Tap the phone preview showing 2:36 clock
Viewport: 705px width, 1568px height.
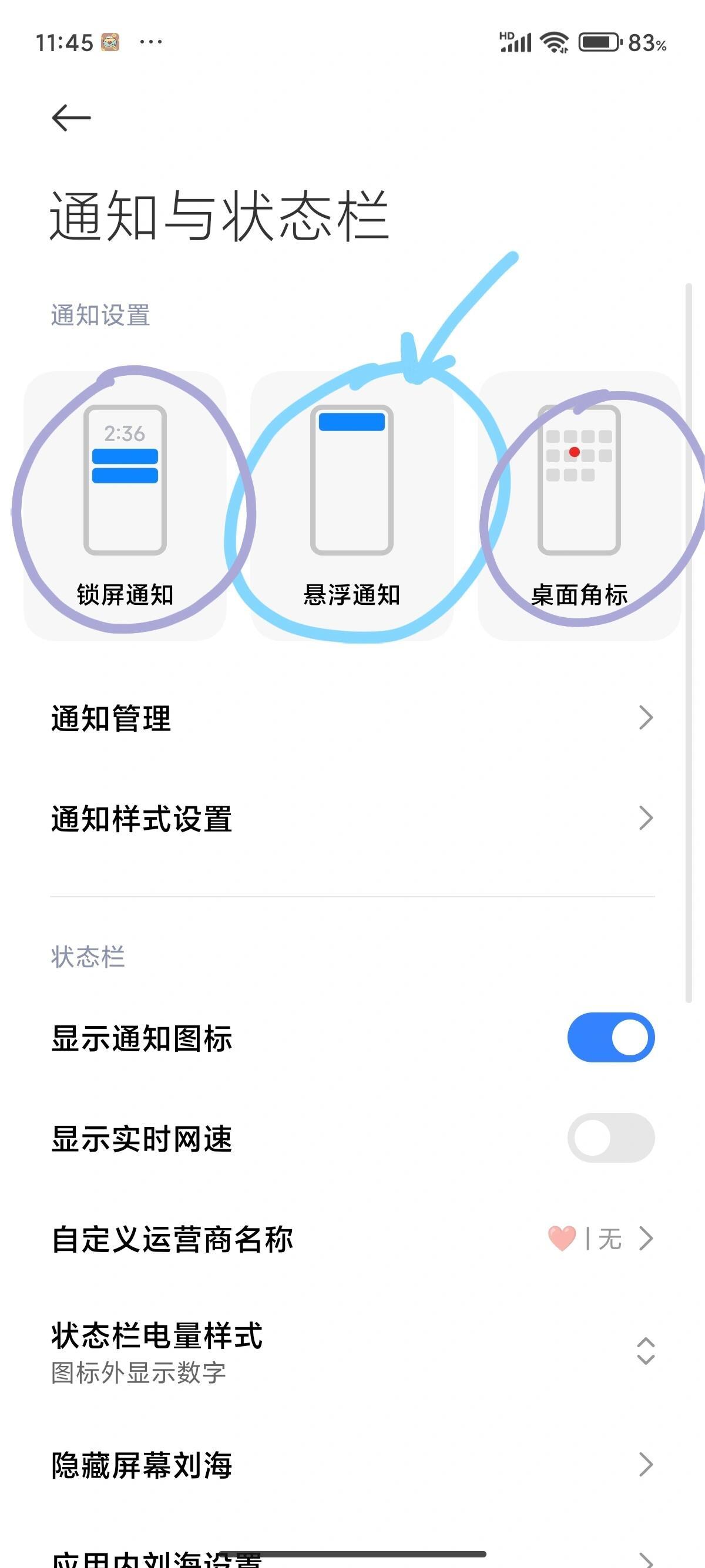124,481
